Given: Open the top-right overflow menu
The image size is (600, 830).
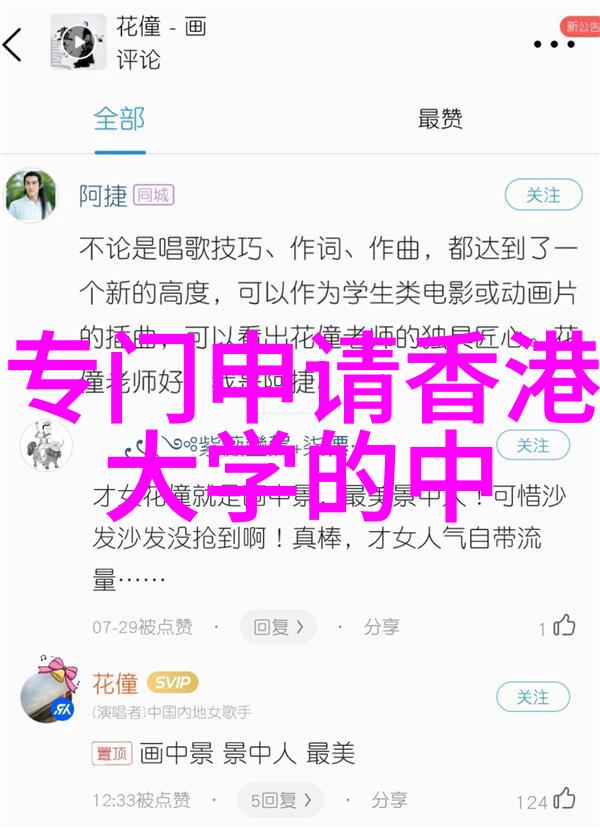Looking at the screenshot, I should coord(554,44).
